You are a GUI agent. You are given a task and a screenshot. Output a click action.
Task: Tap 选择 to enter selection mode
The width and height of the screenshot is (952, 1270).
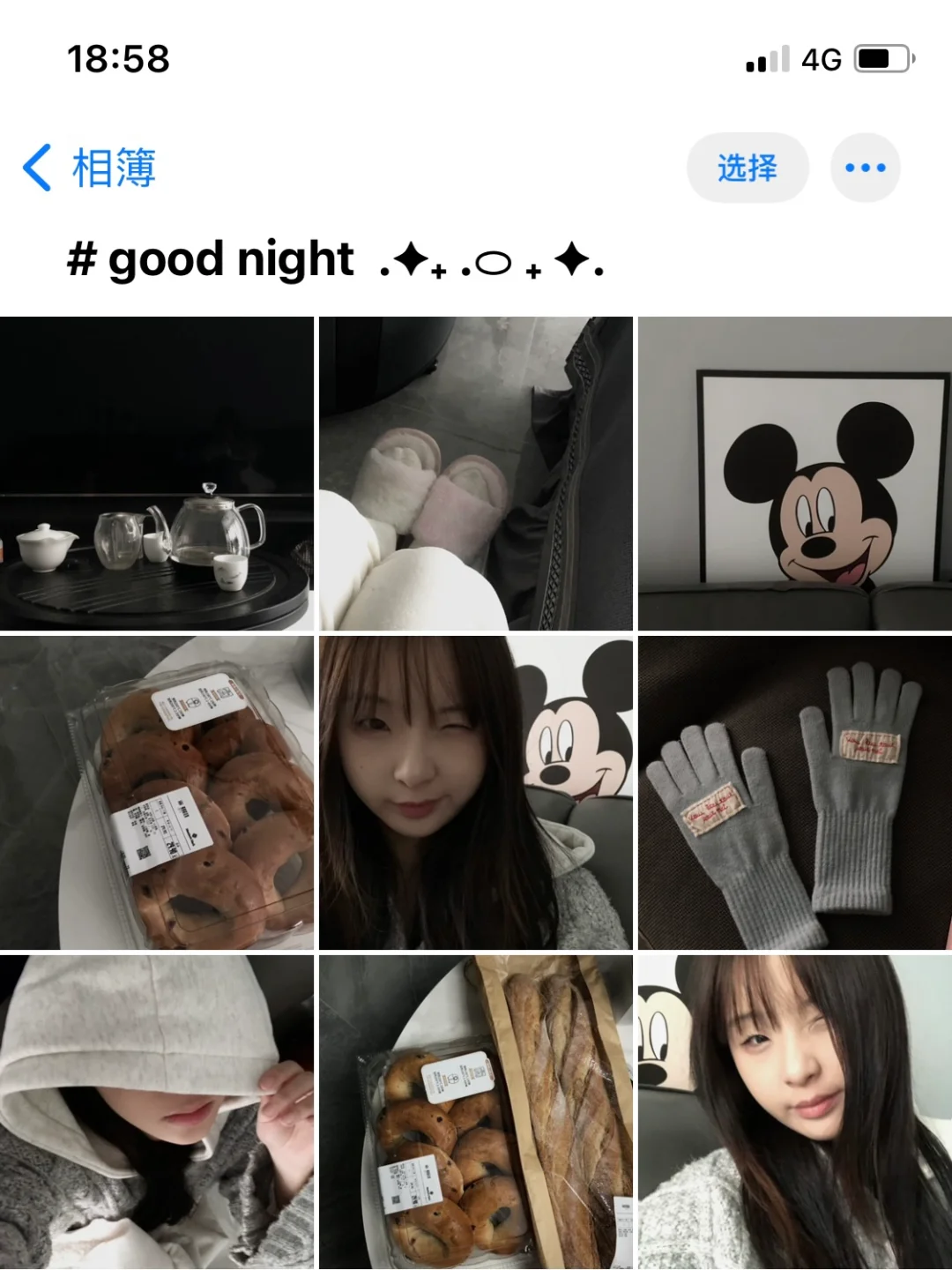(747, 167)
